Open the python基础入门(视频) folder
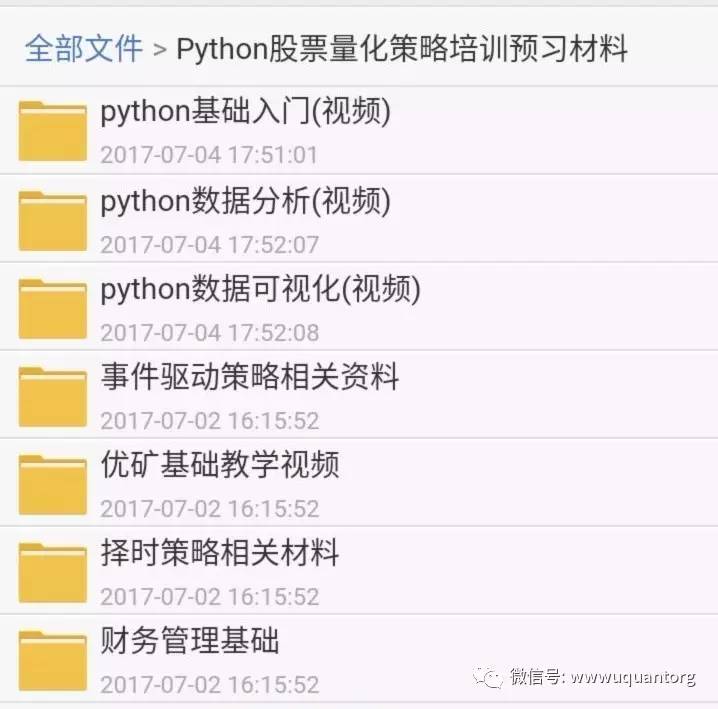This screenshot has height=709, width=718. pos(245,113)
